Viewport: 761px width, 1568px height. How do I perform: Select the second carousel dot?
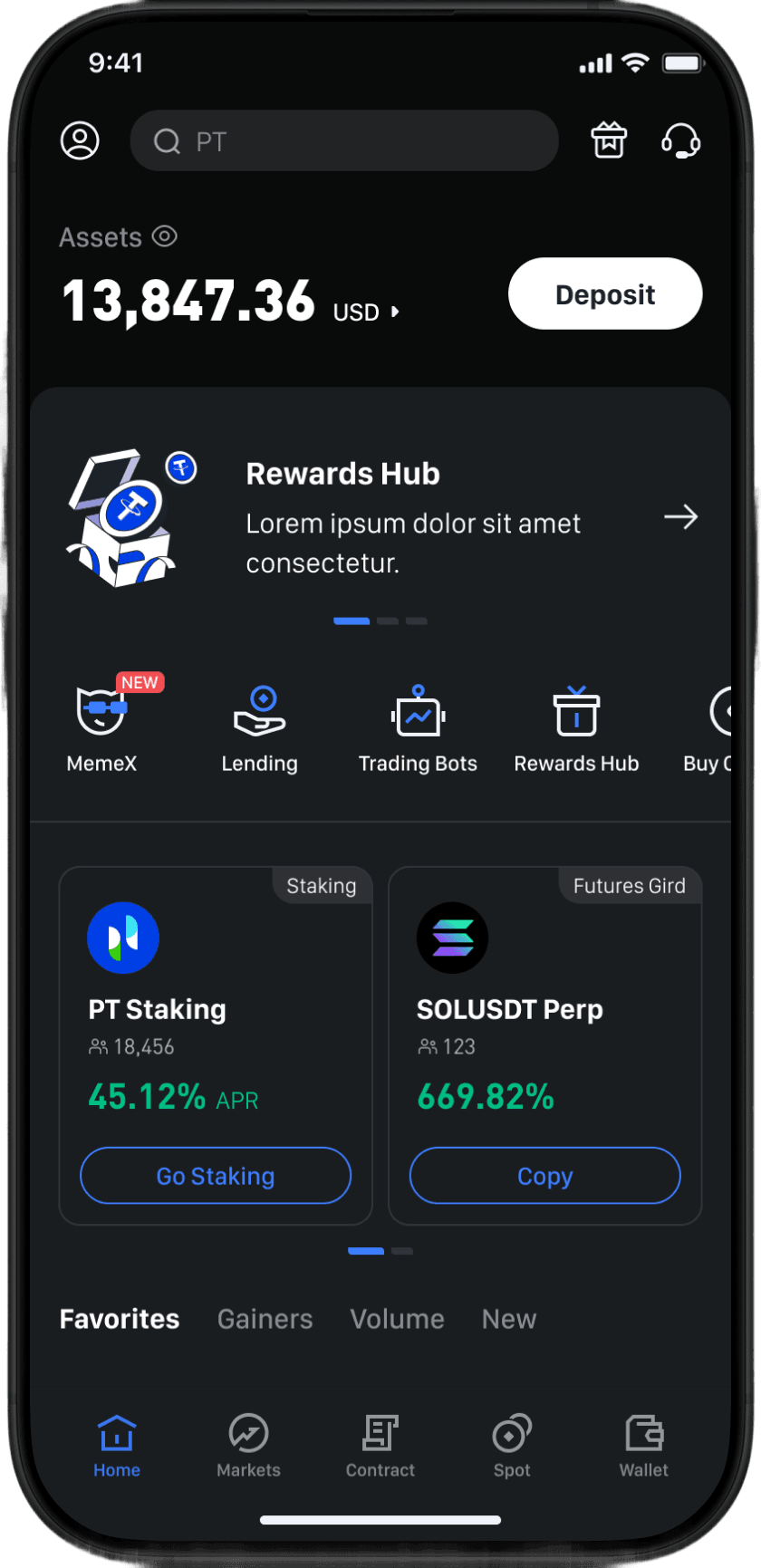(x=388, y=620)
